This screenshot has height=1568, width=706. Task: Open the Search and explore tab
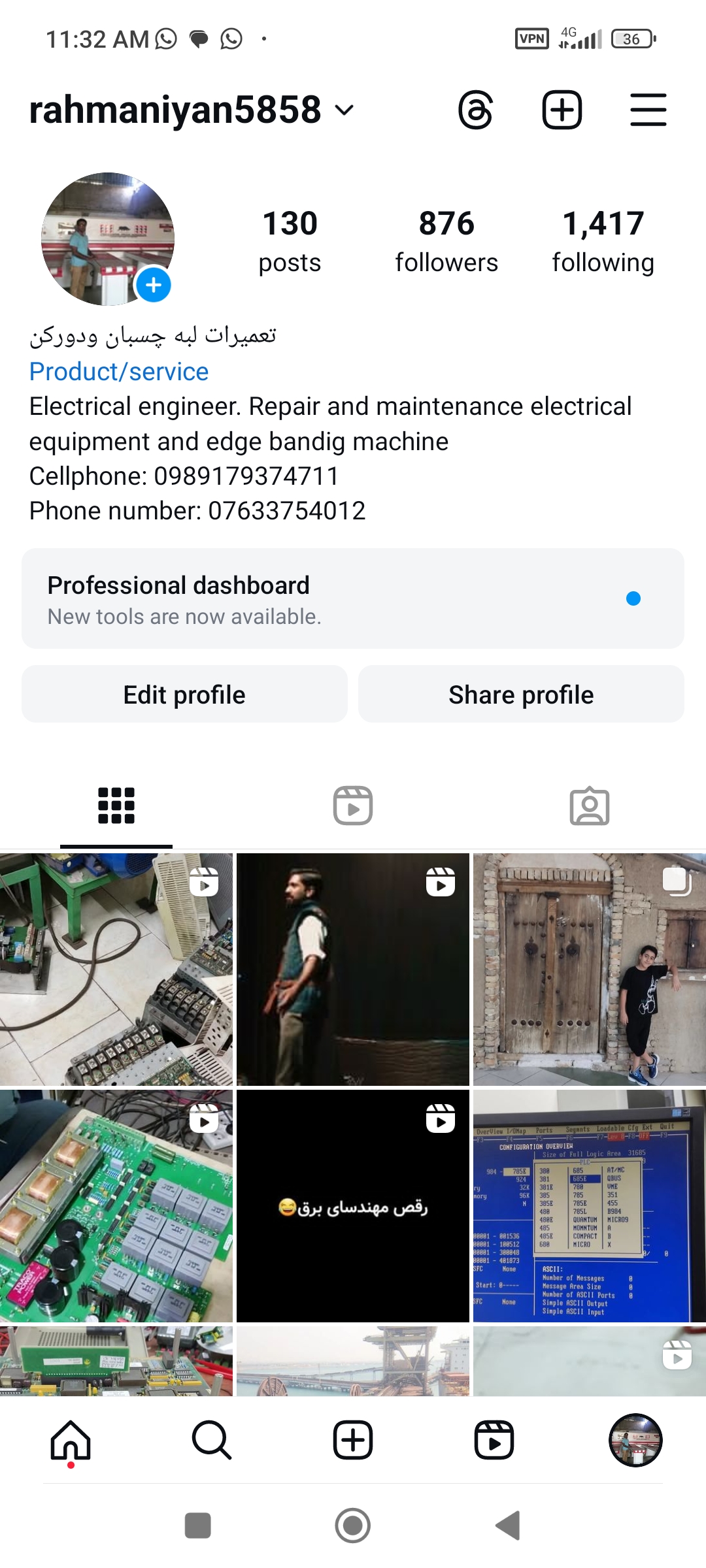212,1440
